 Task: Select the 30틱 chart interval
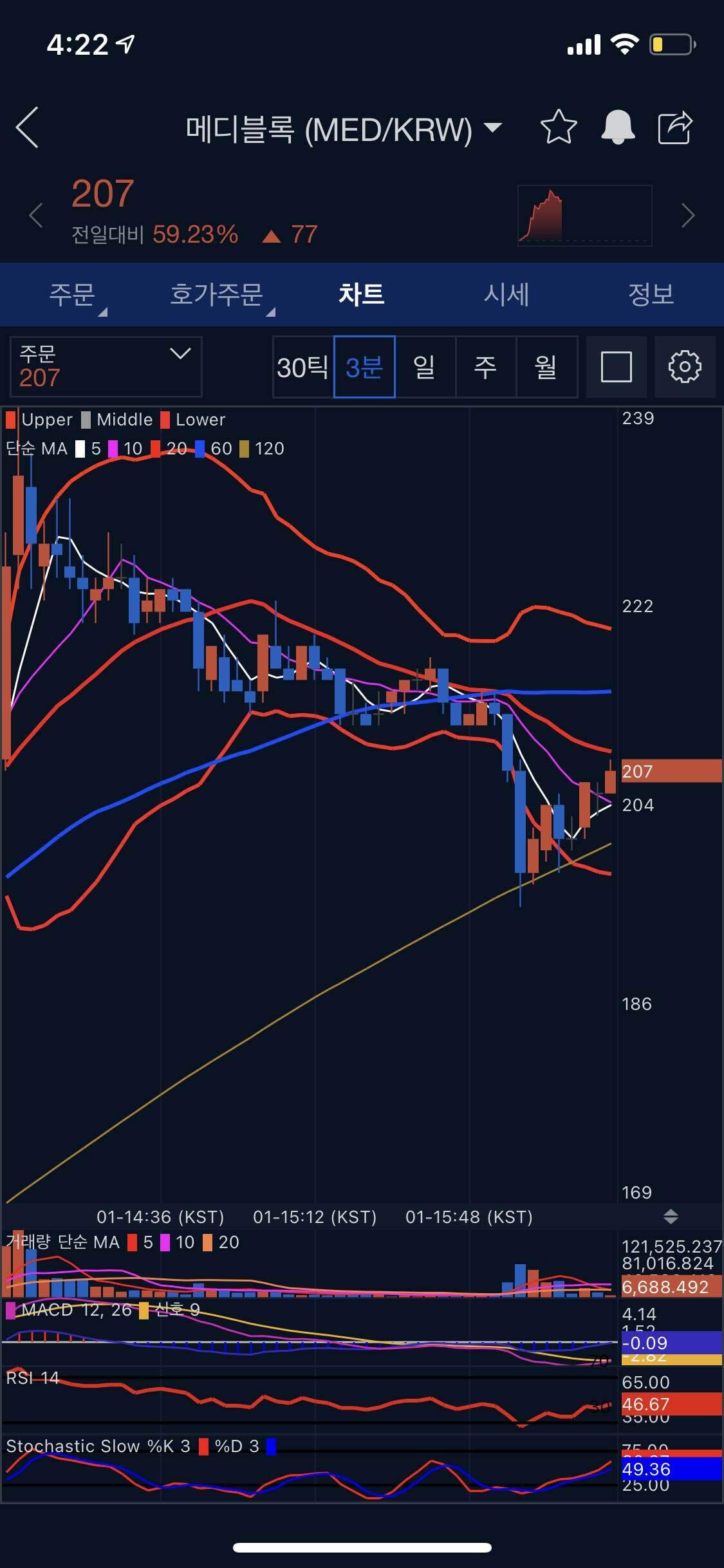point(302,367)
